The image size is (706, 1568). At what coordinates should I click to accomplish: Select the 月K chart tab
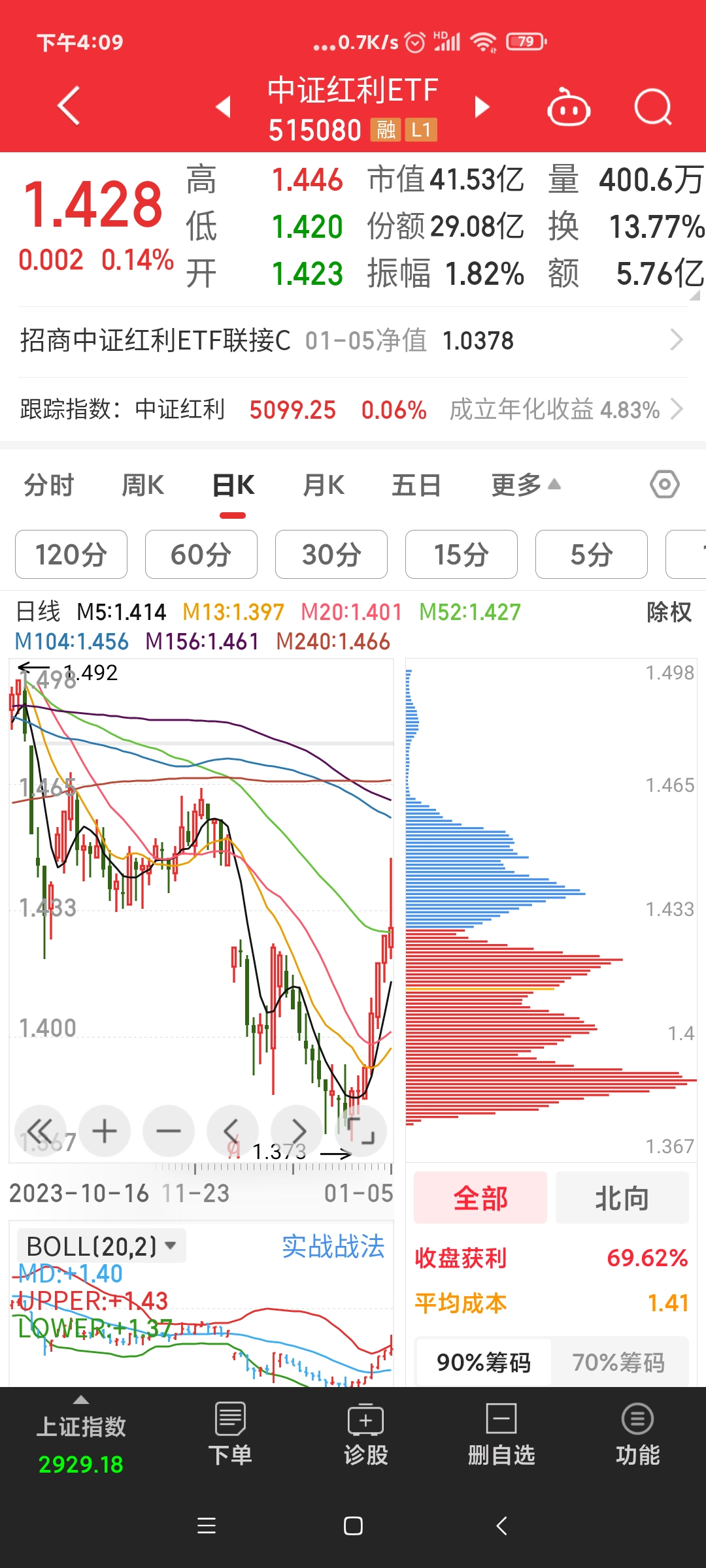(324, 485)
